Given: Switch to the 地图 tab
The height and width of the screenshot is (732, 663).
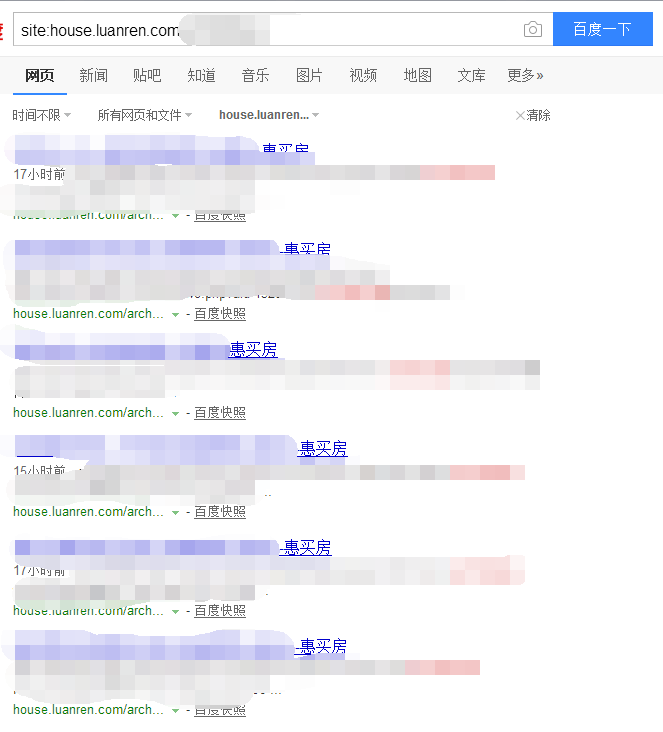Looking at the screenshot, I should coord(417,75).
